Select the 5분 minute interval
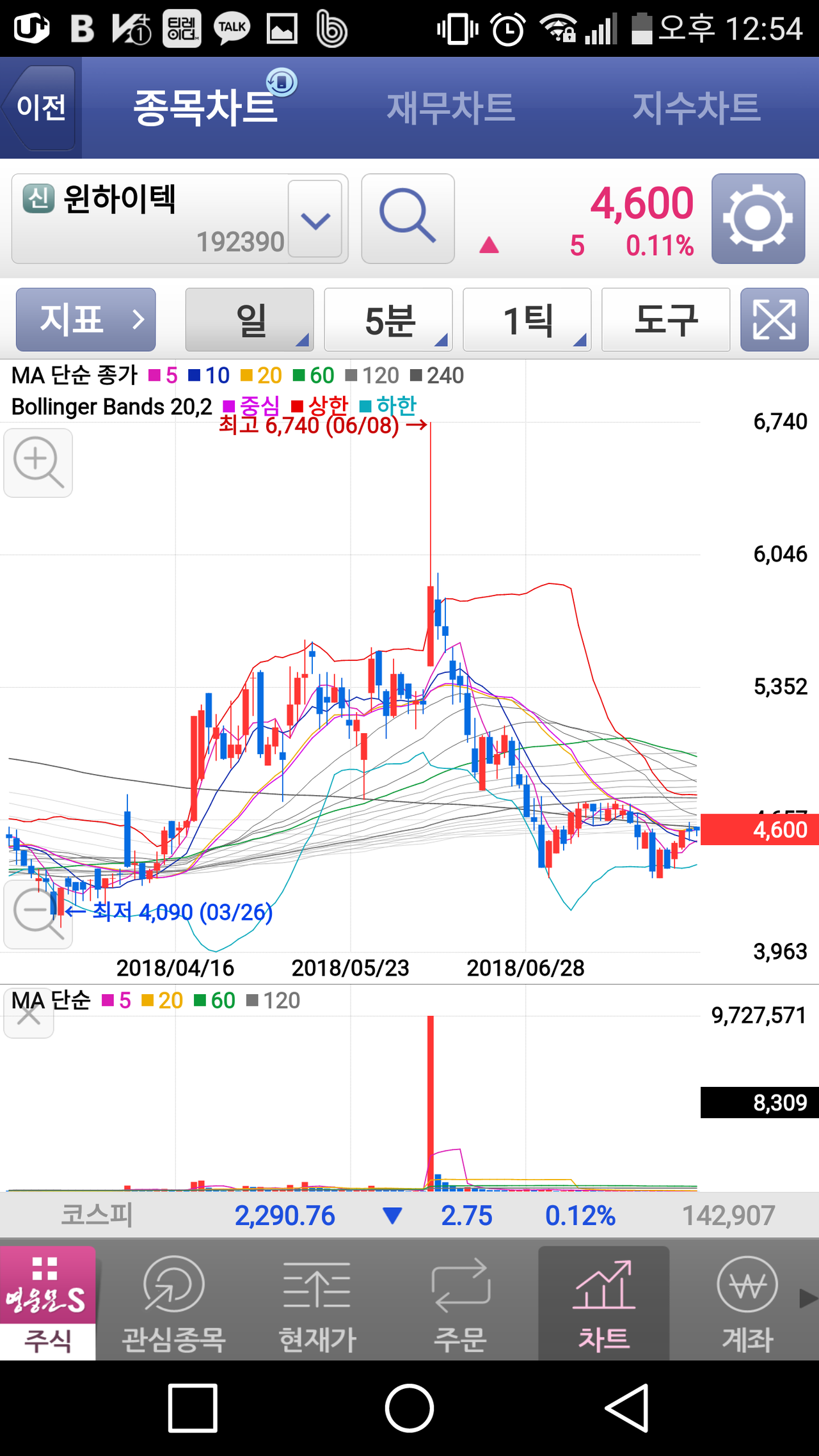The height and width of the screenshot is (1456, 819). pos(388,320)
